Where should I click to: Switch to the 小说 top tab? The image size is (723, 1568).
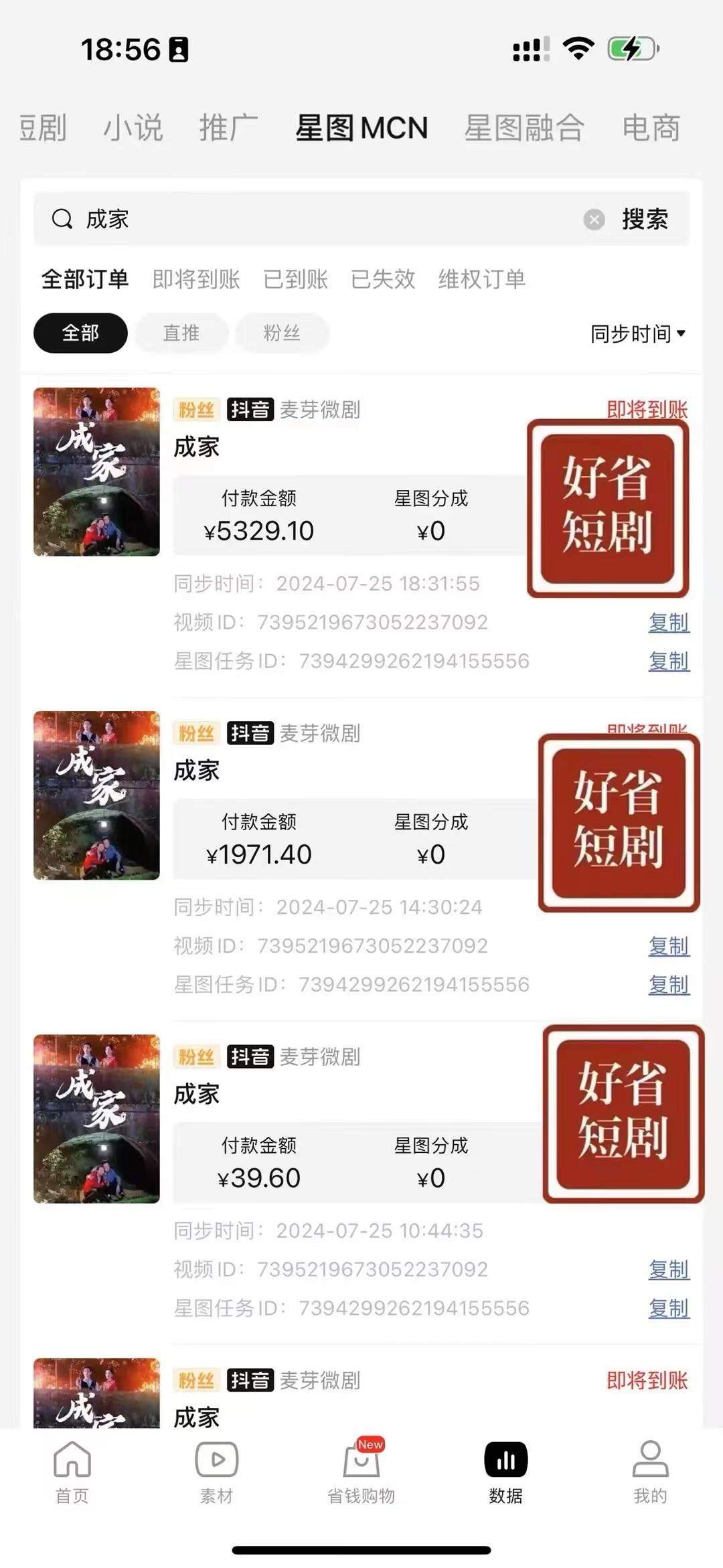(x=133, y=127)
